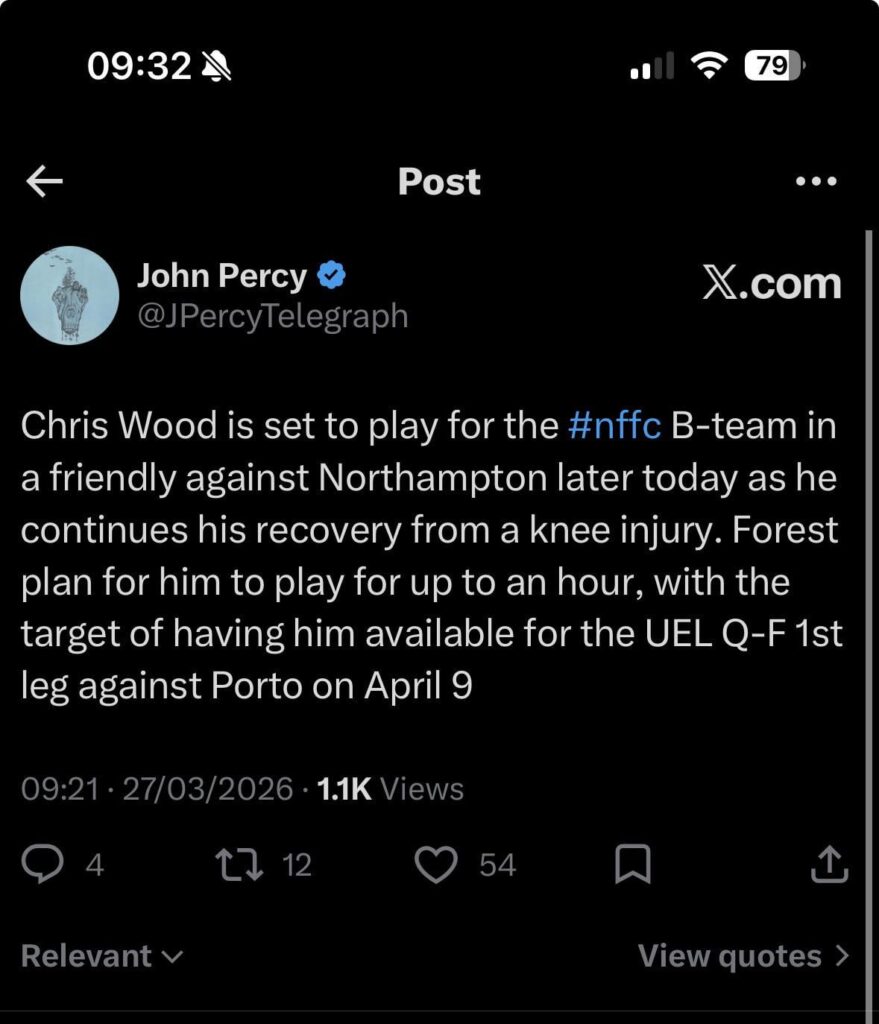Open the @JPercyTelegraph handle
The height and width of the screenshot is (1024, 879).
pyautogui.click(x=272, y=316)
